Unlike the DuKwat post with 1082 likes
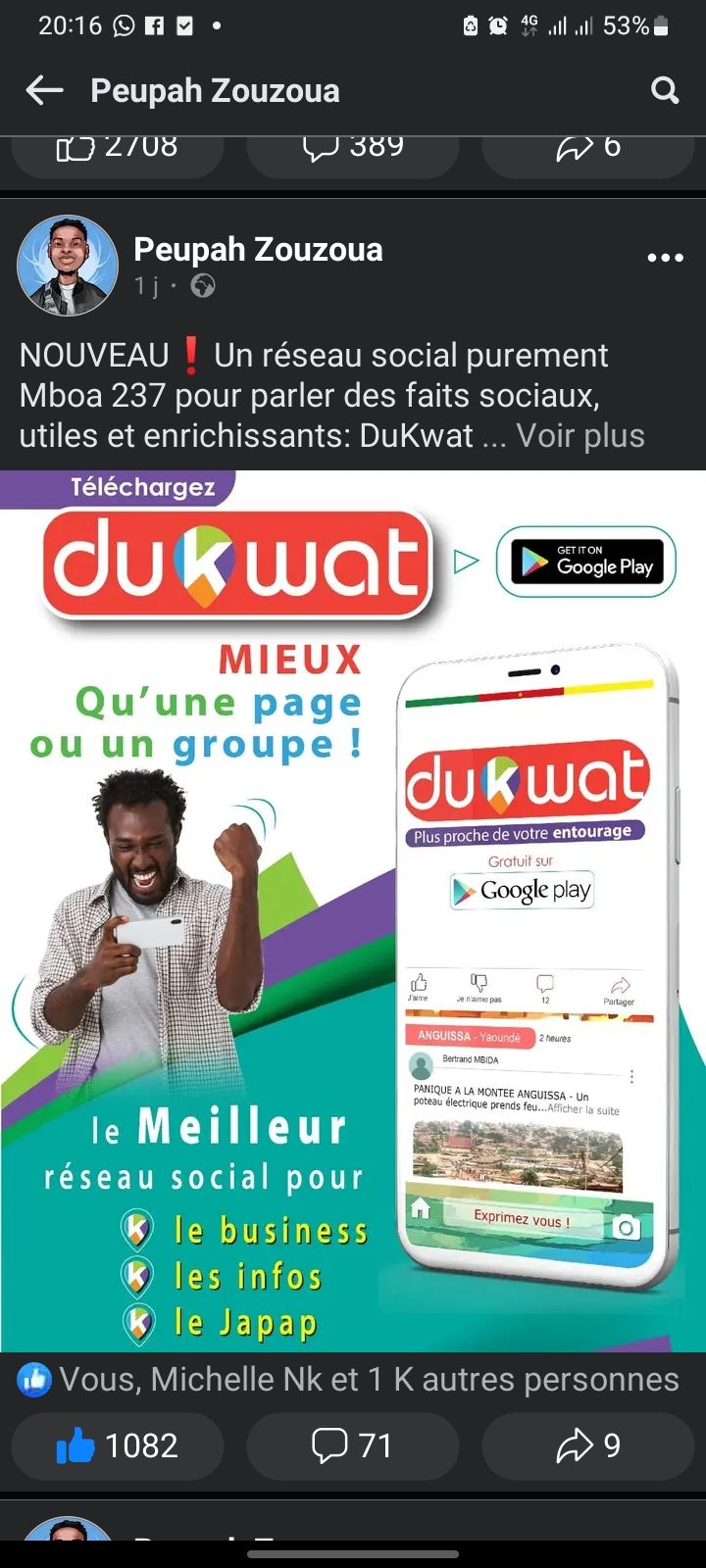706x1568 pixels. [x=118, y=1445]
